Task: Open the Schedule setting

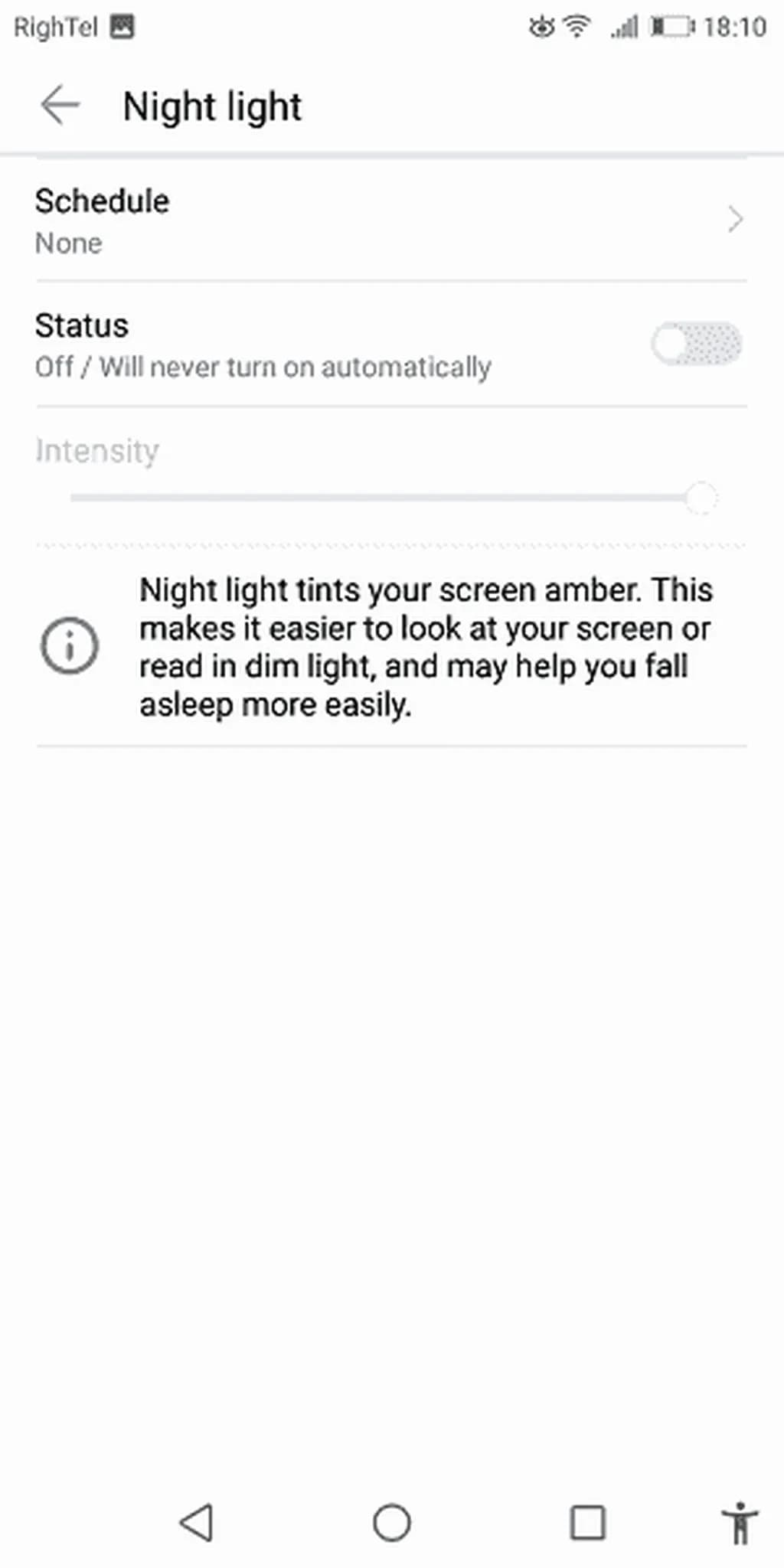Action: (x=390, y=220)
